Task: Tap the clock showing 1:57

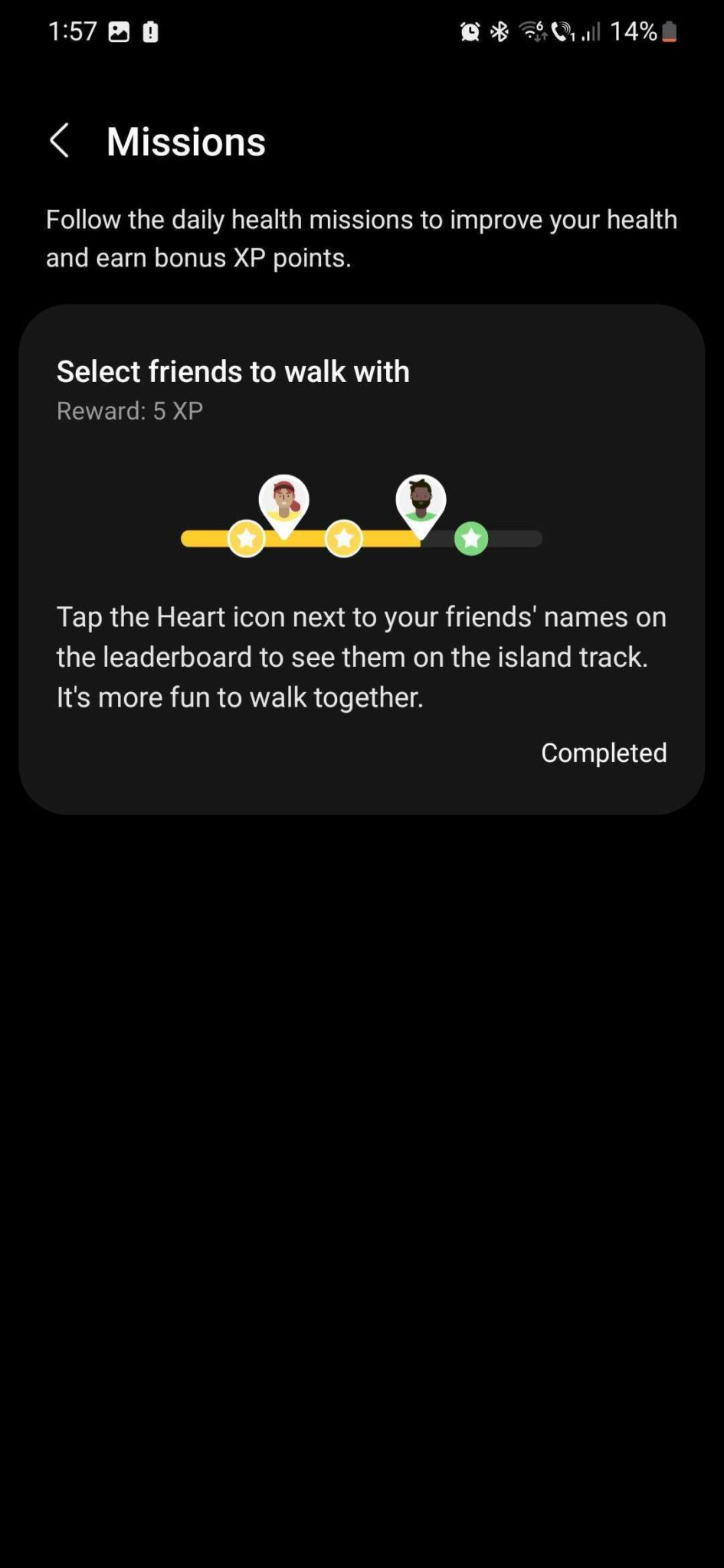Action: coord(71,31)
